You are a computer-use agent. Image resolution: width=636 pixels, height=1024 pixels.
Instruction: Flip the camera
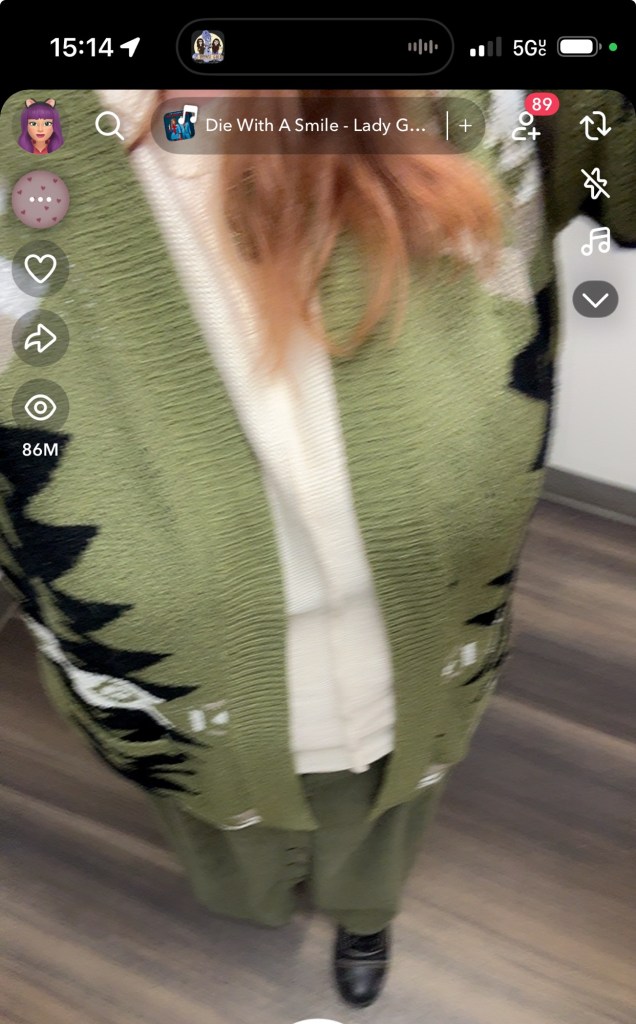(595, 126)
